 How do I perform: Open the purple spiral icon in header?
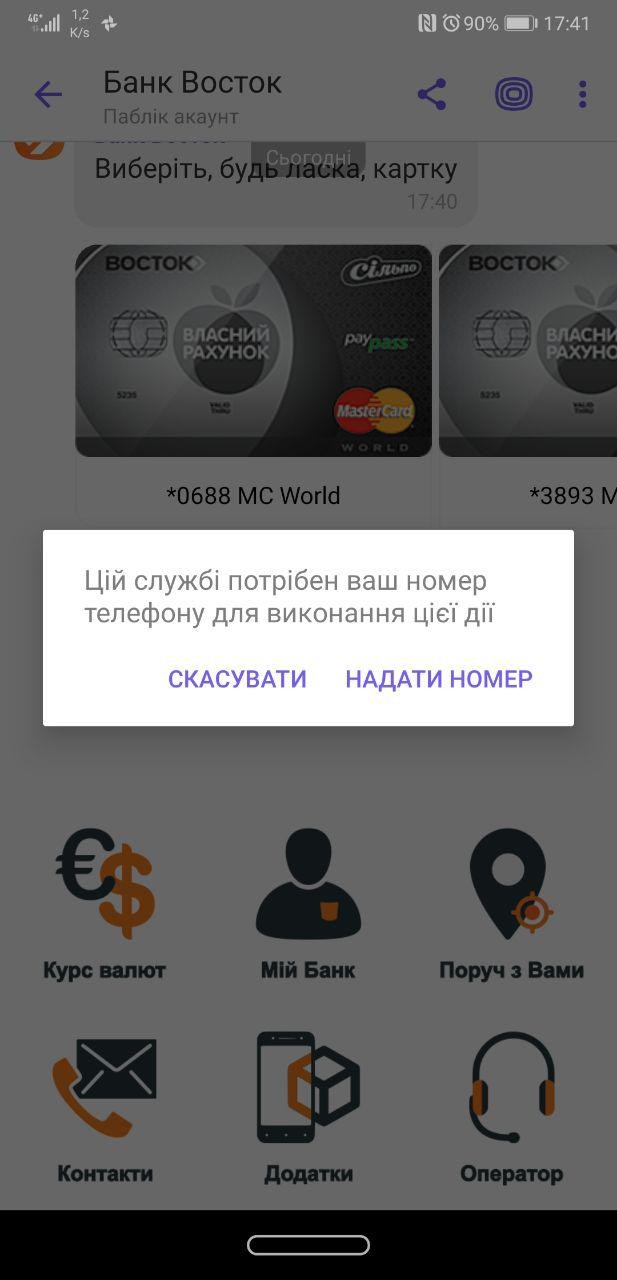point(514,95)
